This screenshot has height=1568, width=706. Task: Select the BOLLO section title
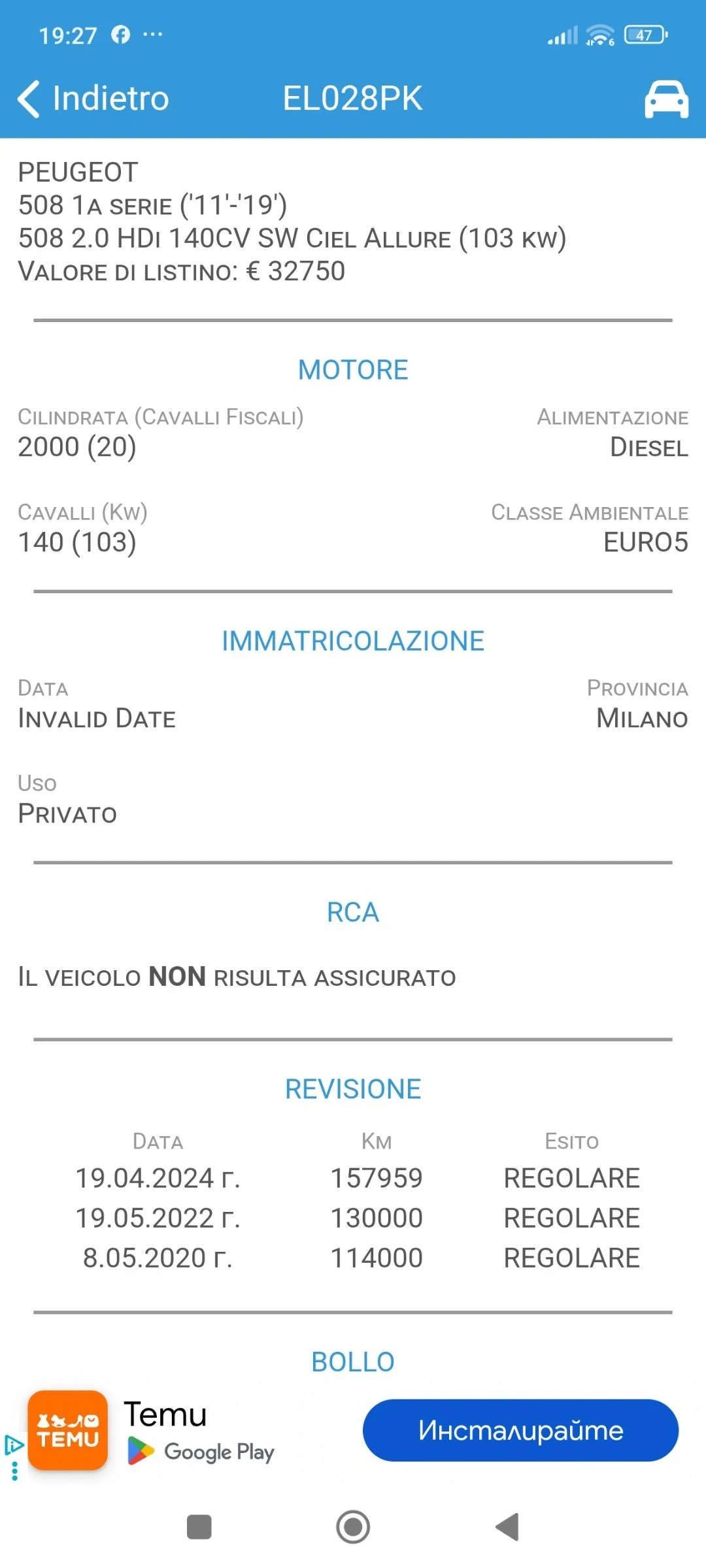point(353,1361)
